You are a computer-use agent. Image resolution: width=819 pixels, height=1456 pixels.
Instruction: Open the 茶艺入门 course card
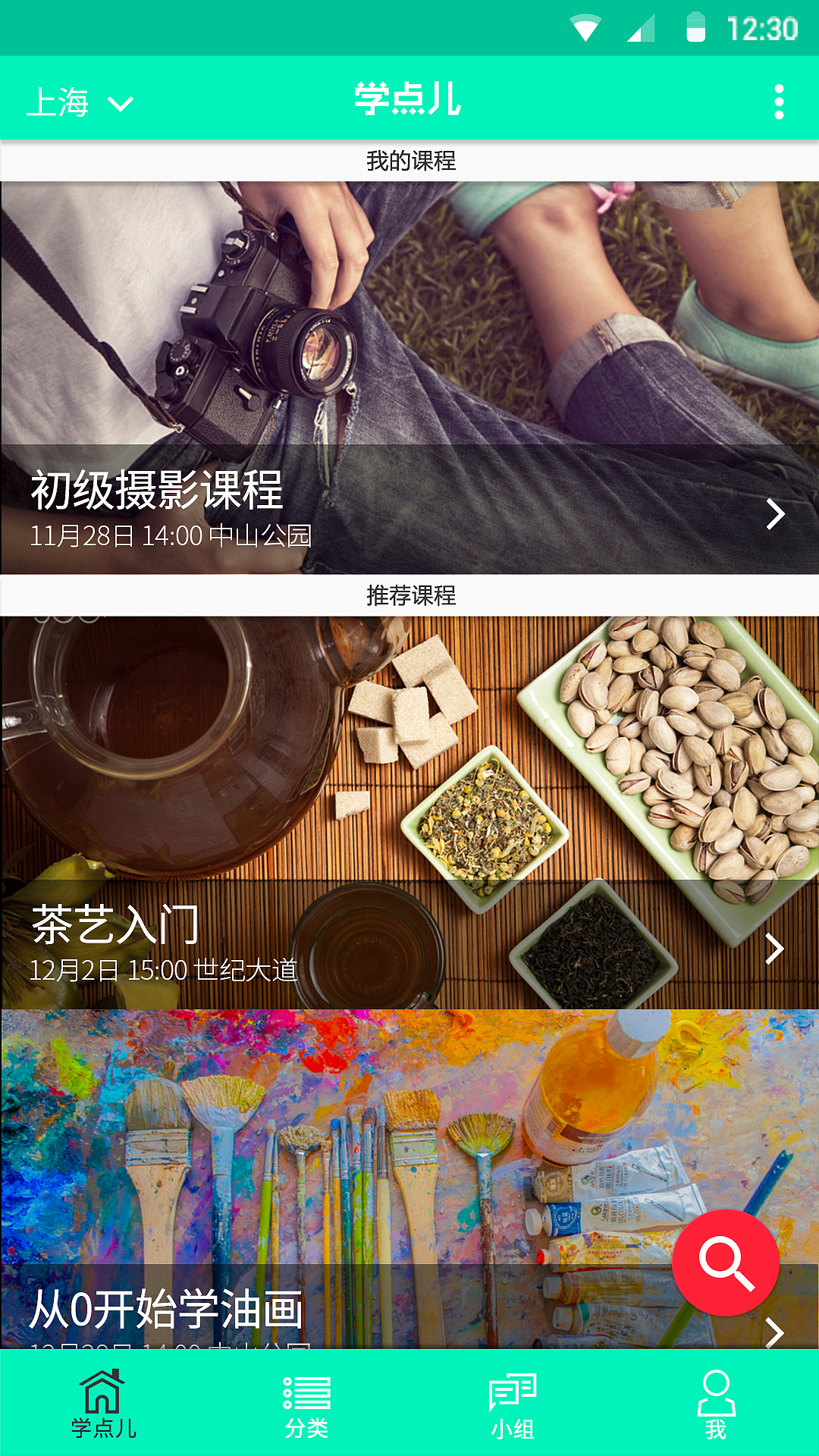409,812
